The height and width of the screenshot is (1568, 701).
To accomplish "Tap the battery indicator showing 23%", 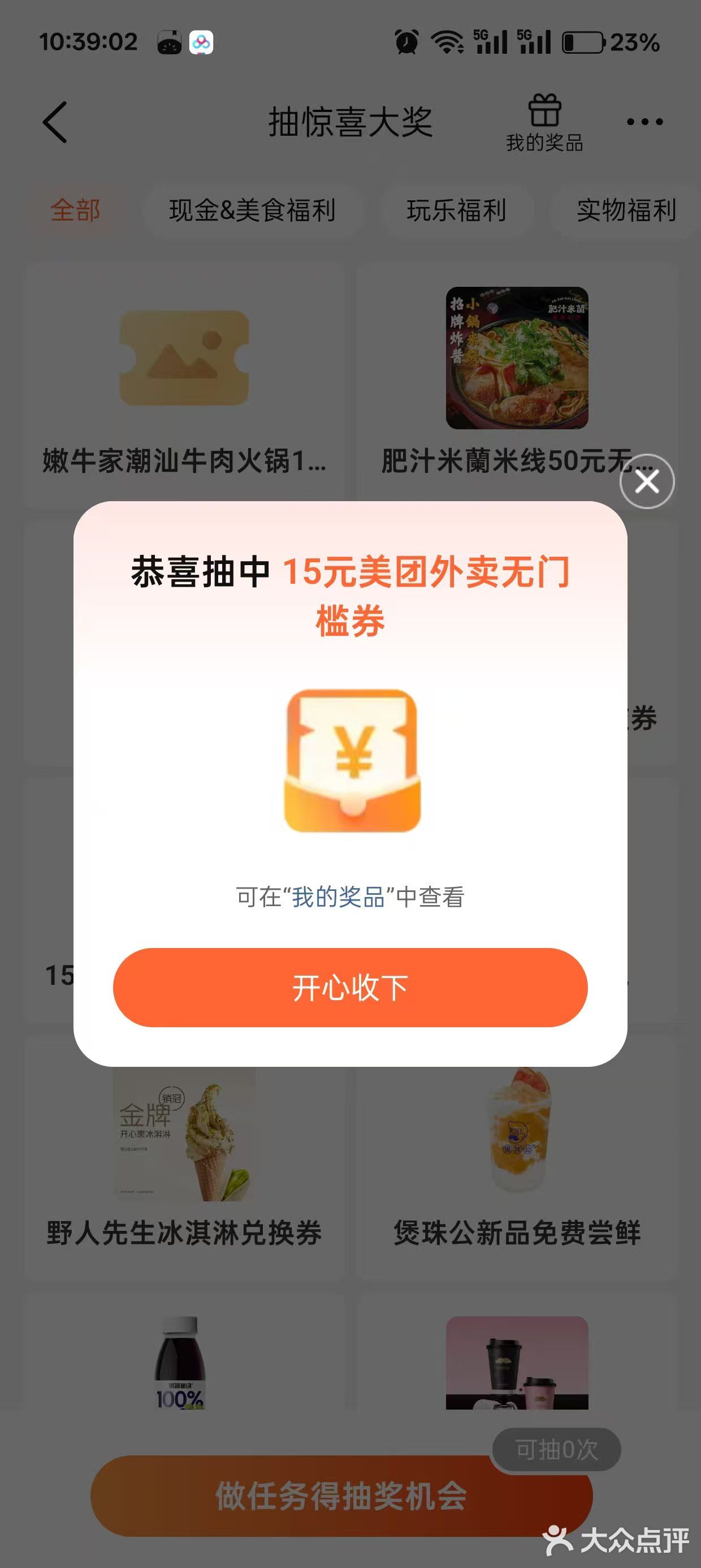I will coord(582,41).
